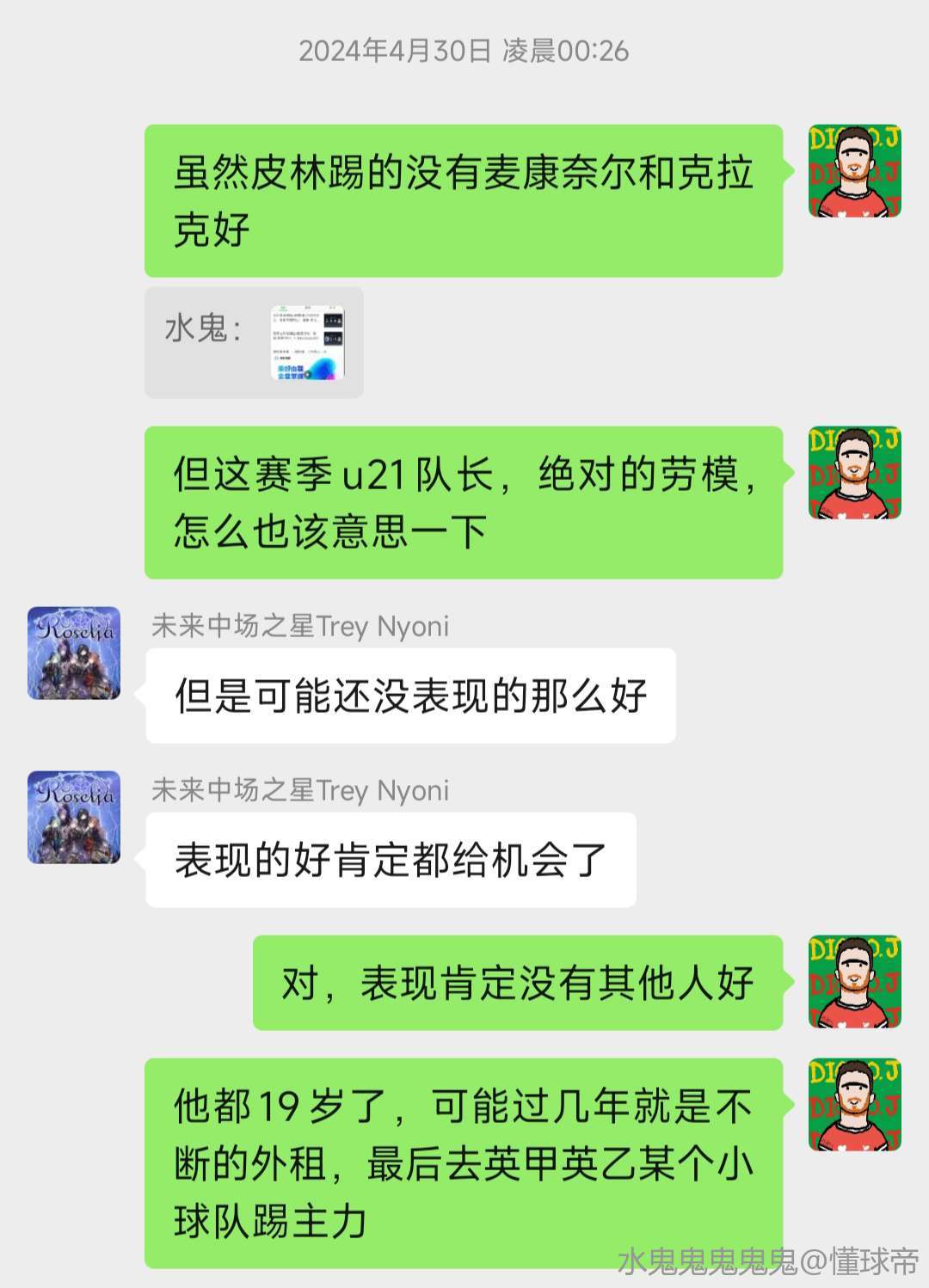Open Trey Nyoni's avatar beside 表现的好肯定都给机会了
929x1288 pixels.
click(74, 817)
